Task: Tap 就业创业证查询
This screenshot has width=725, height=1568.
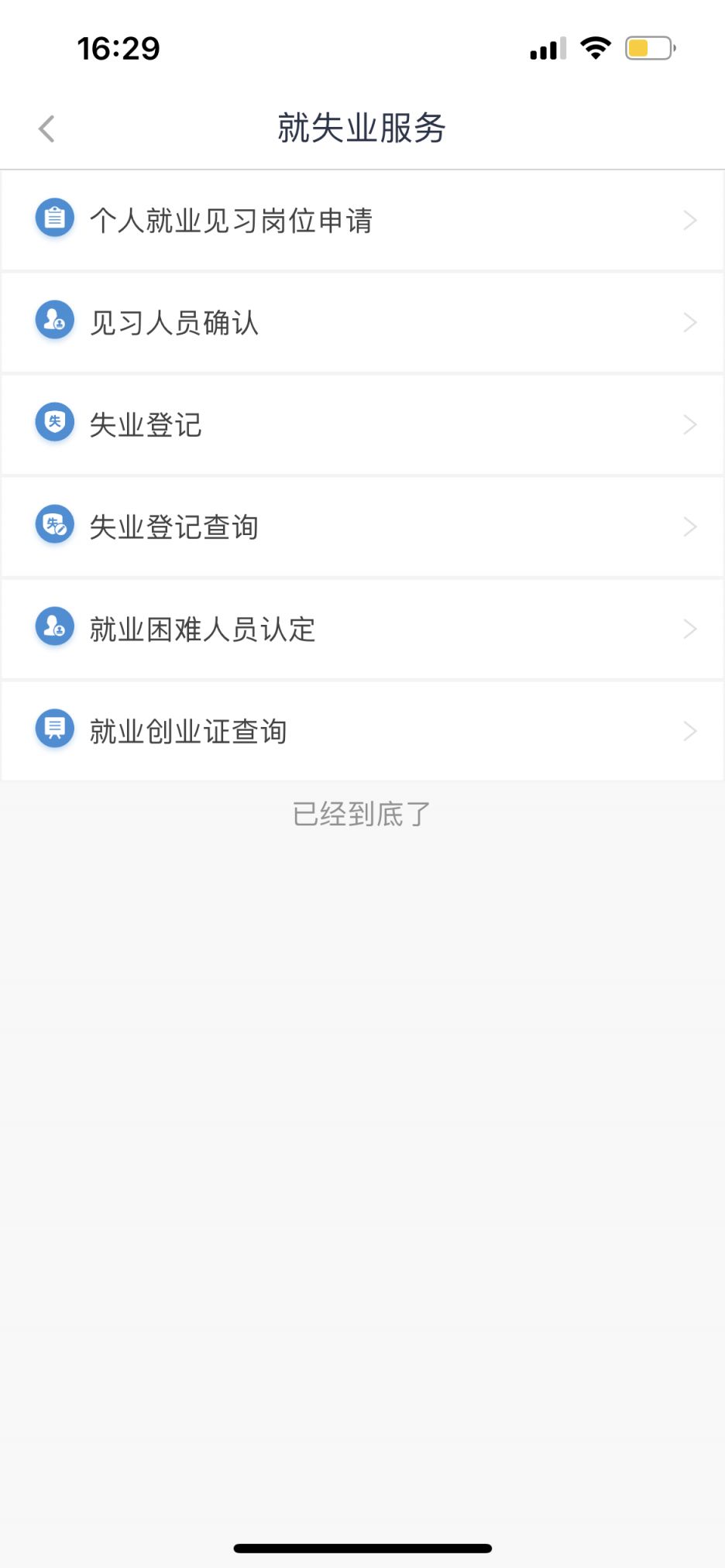Action: (x=362, y=732)
